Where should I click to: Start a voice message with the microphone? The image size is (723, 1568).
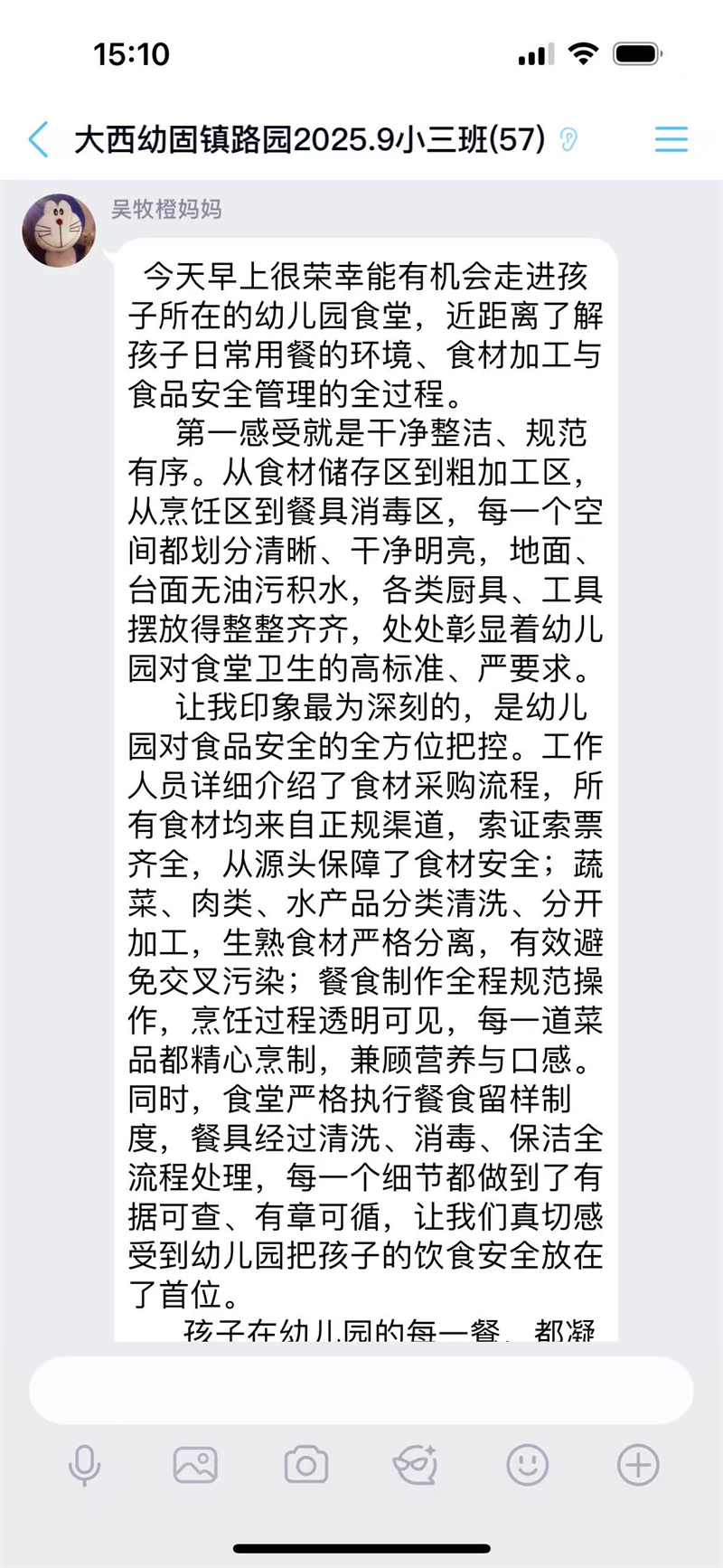84,1465
